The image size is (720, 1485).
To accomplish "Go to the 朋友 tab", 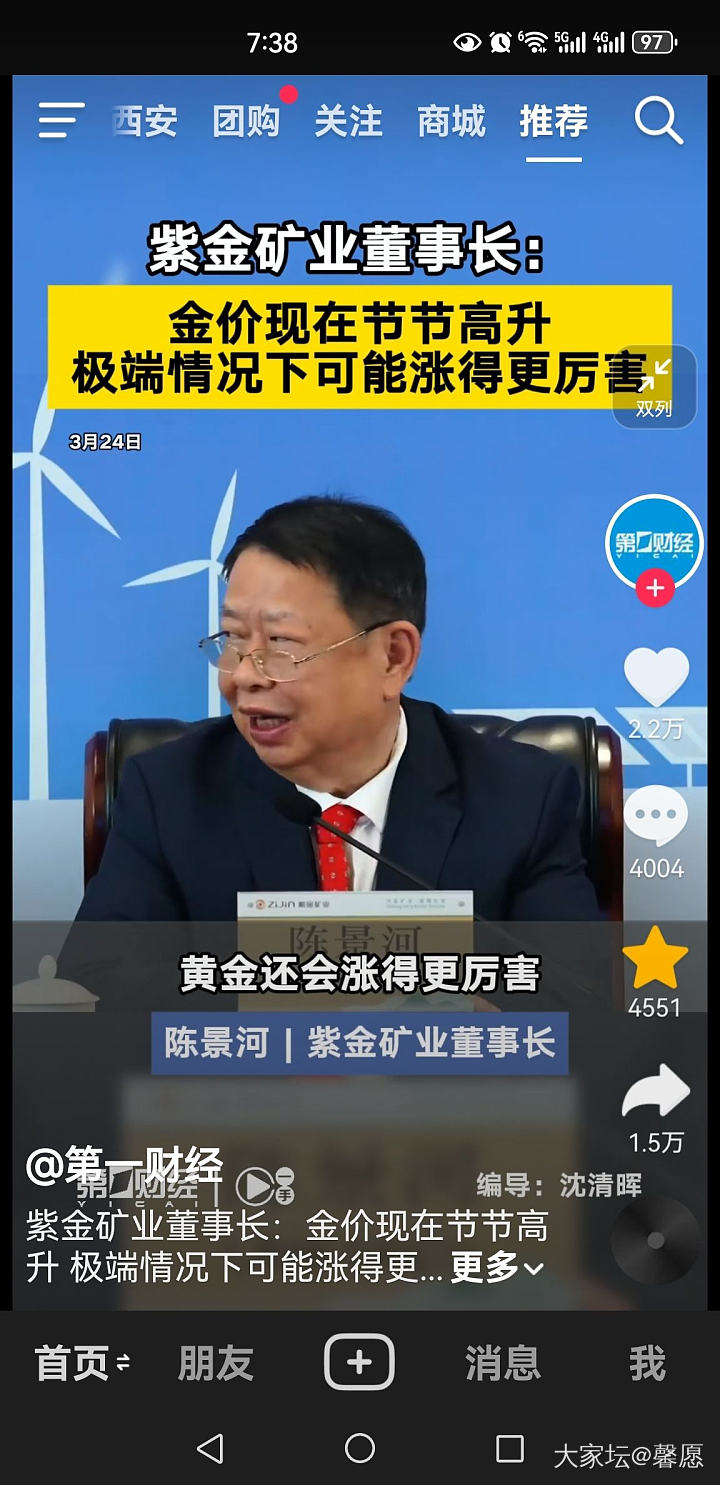I will 216,1363.
